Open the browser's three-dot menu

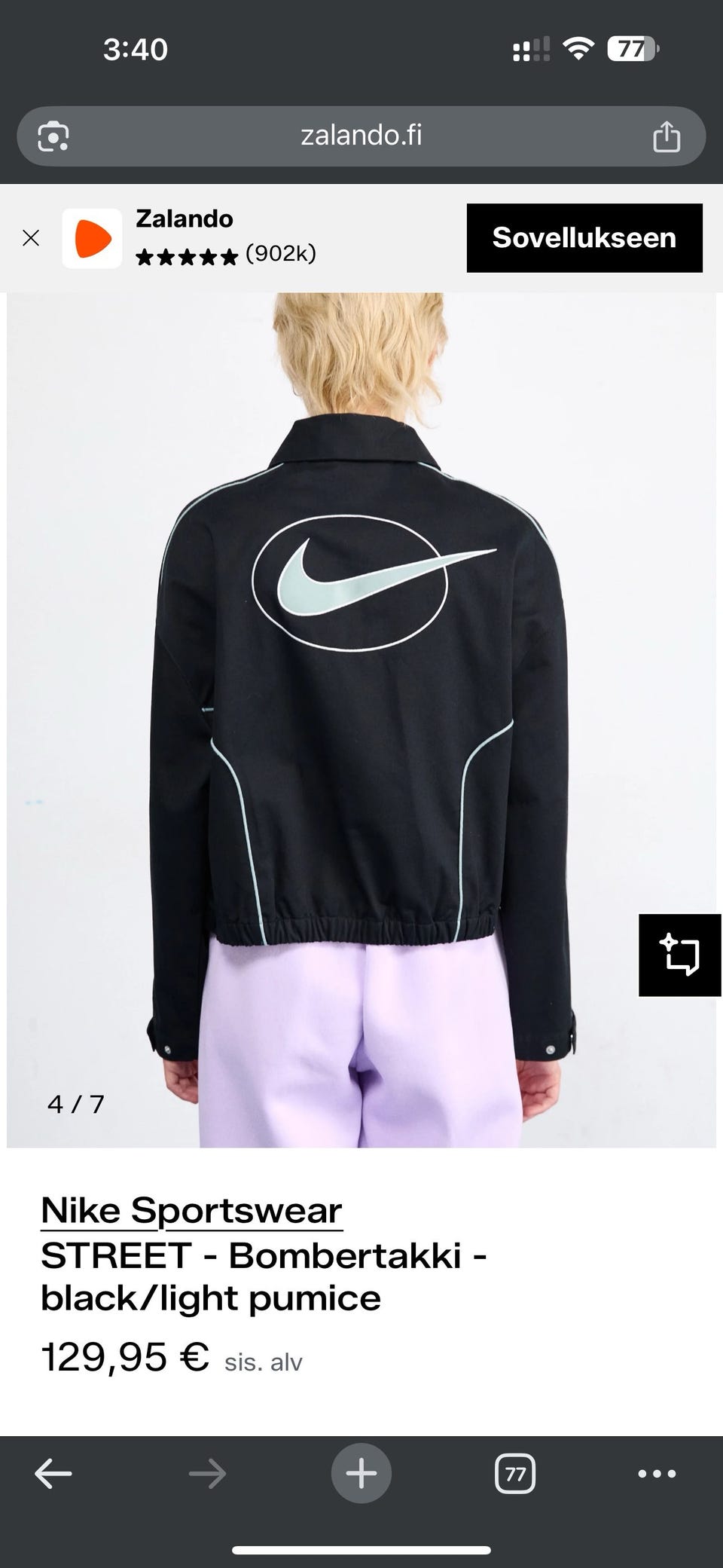pyautogui.click(x=657, y=1474)
